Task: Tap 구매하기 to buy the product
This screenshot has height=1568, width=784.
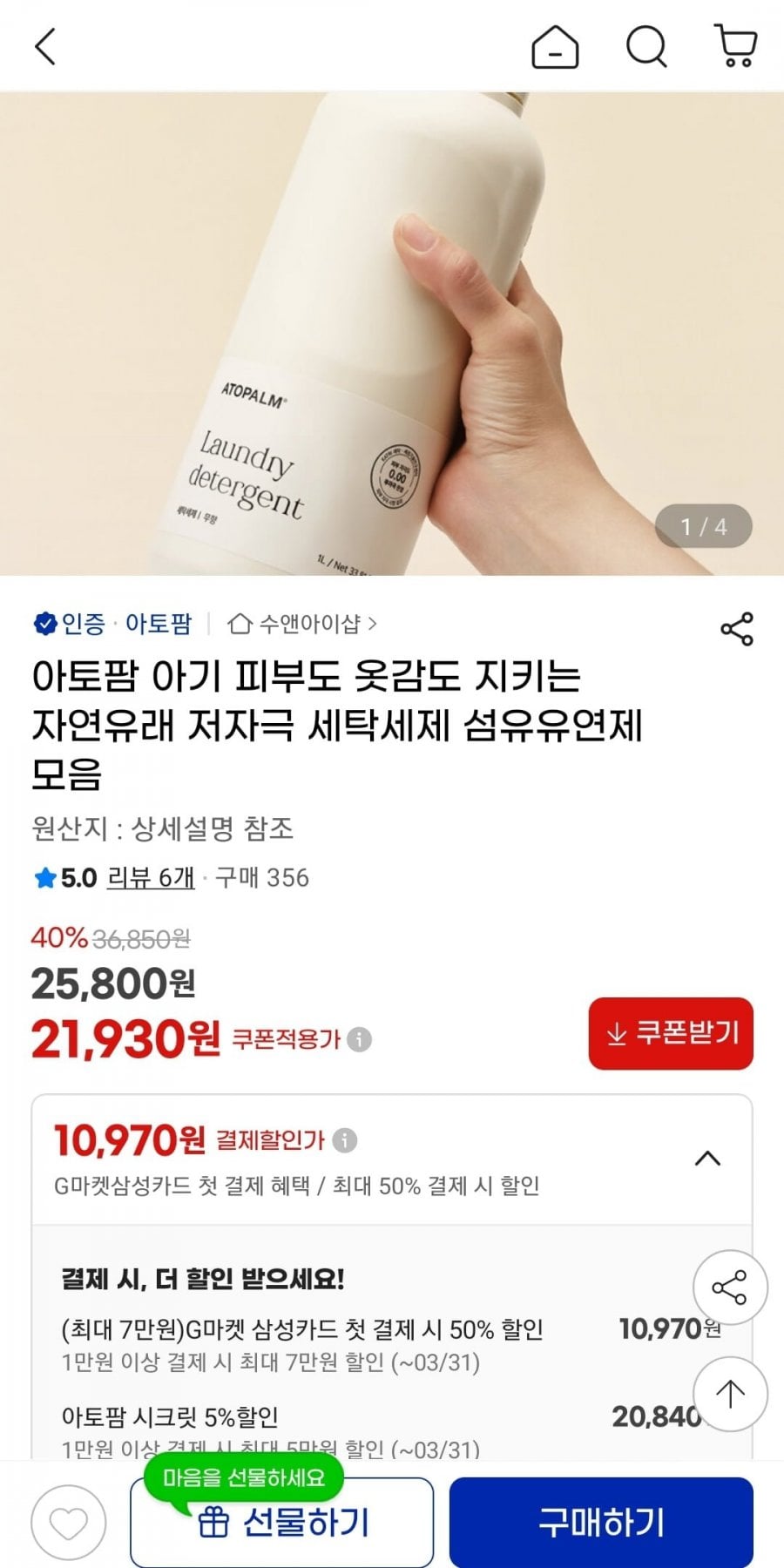Action: (x=601, y=1523)
